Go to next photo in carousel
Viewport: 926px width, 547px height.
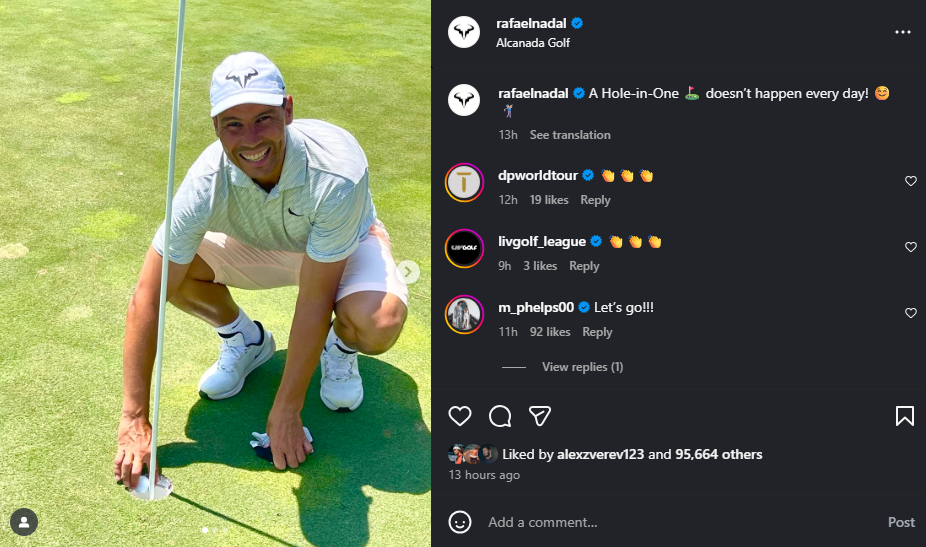408,271
